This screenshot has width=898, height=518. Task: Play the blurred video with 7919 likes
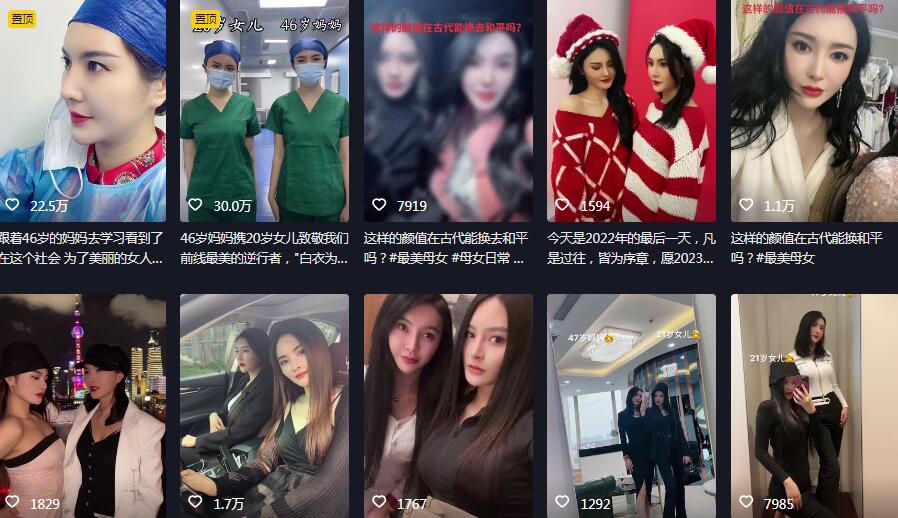click(x=448, y=110)
